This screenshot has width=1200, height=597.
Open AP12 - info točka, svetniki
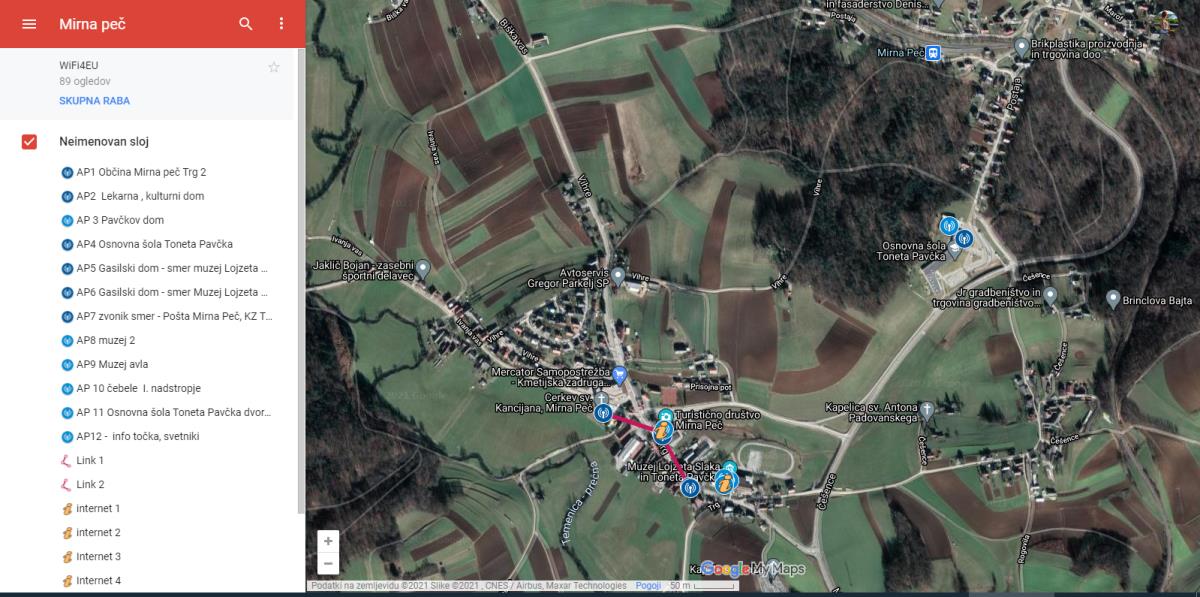(137, 436)
